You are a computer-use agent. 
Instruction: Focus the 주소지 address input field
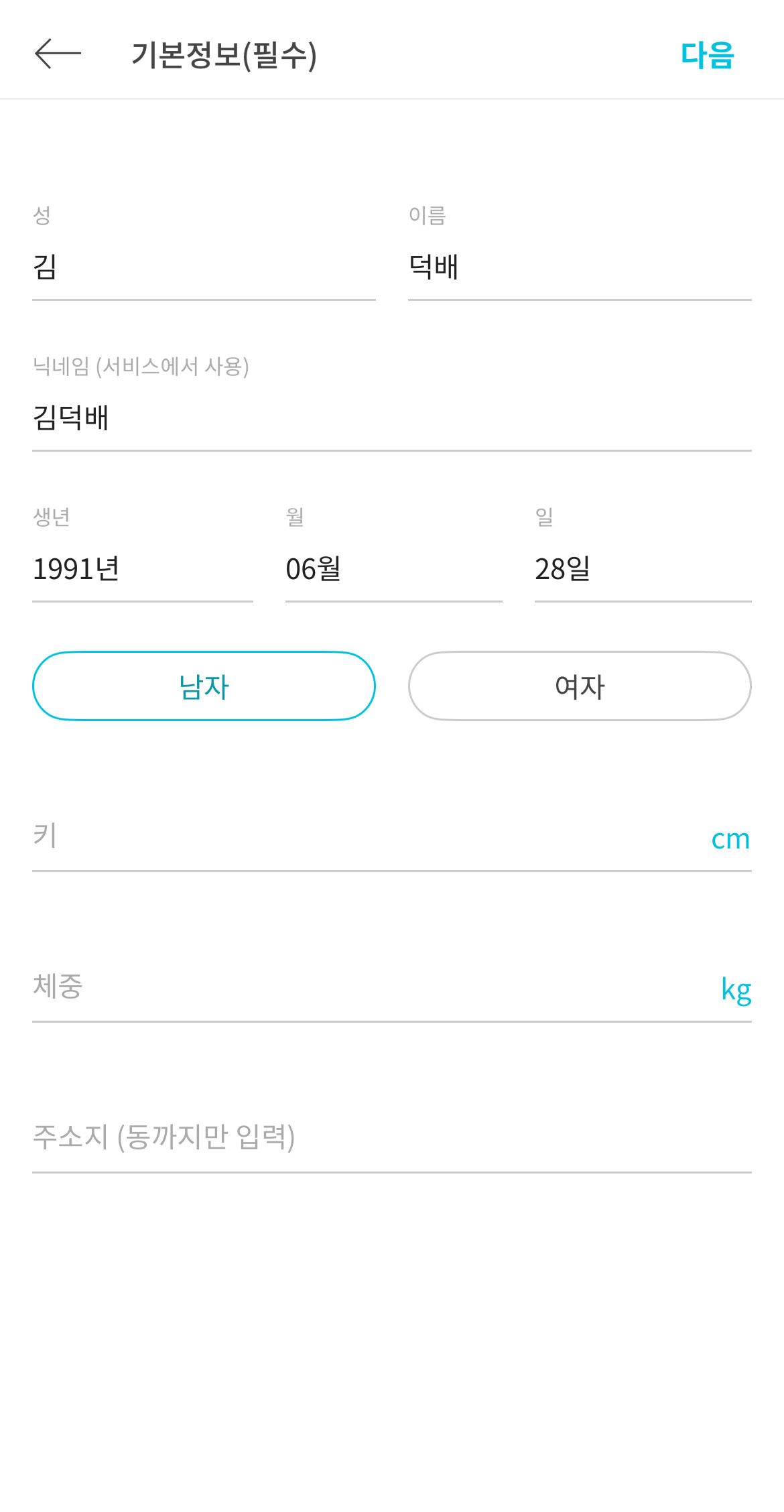coord(392,1139)
